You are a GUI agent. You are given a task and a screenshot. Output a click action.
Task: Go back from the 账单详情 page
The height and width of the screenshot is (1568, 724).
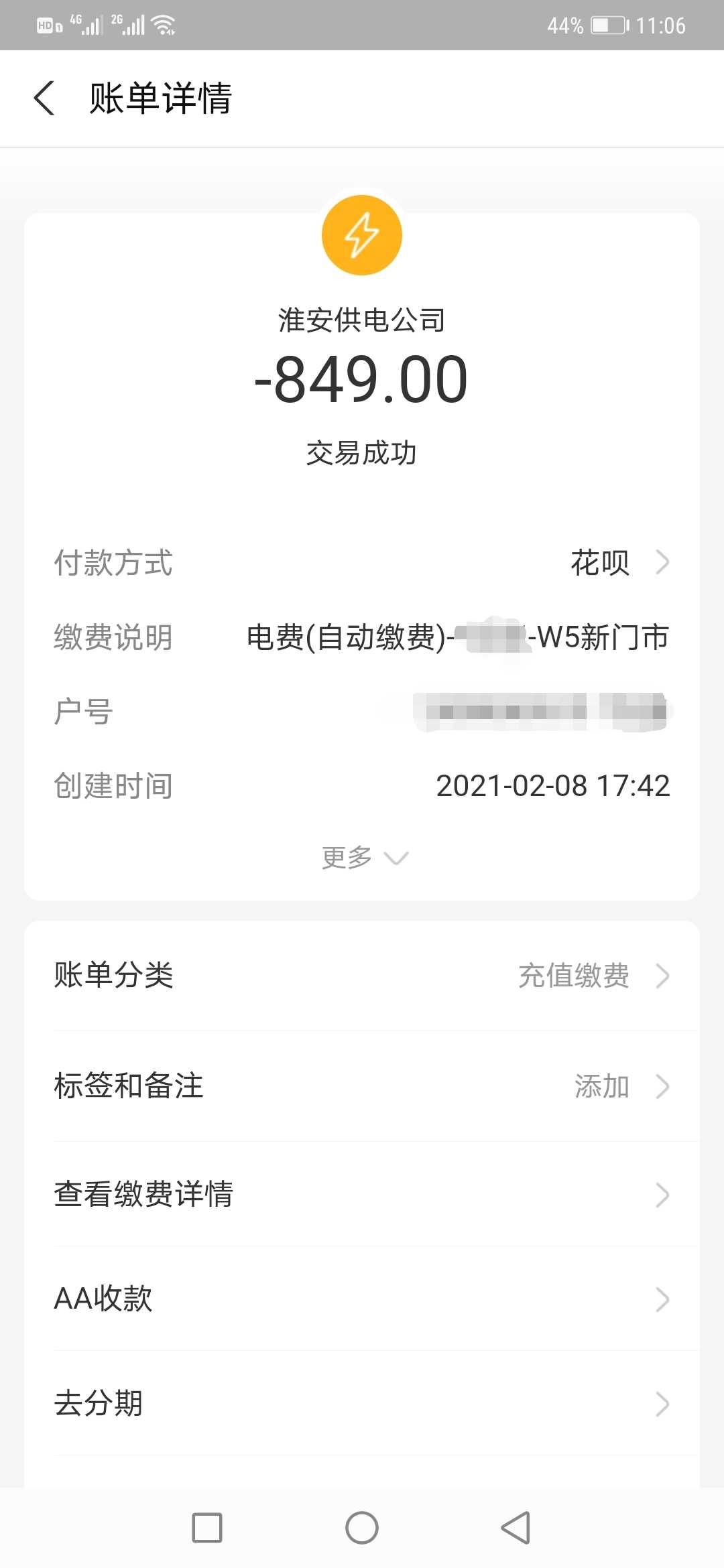tap(44, 99)
